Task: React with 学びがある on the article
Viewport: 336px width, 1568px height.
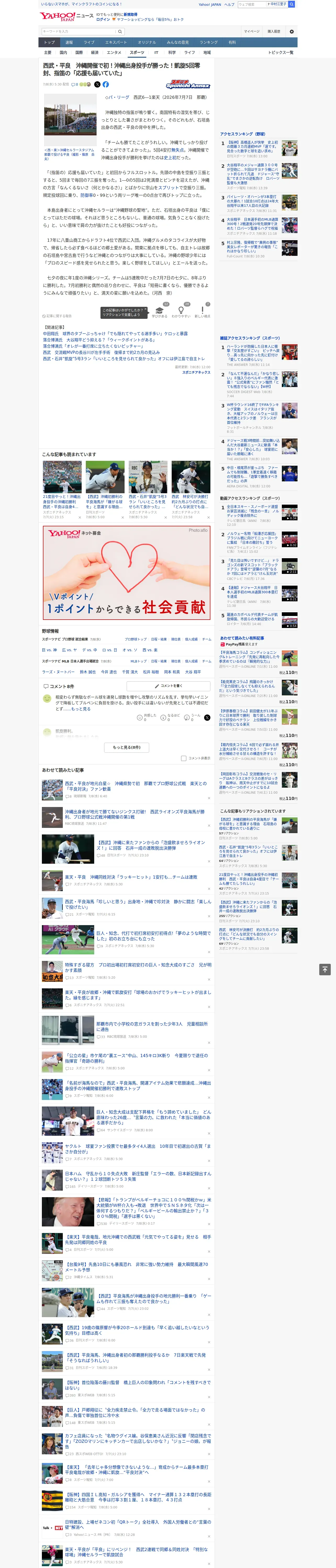Action: (x=160, y=311)
